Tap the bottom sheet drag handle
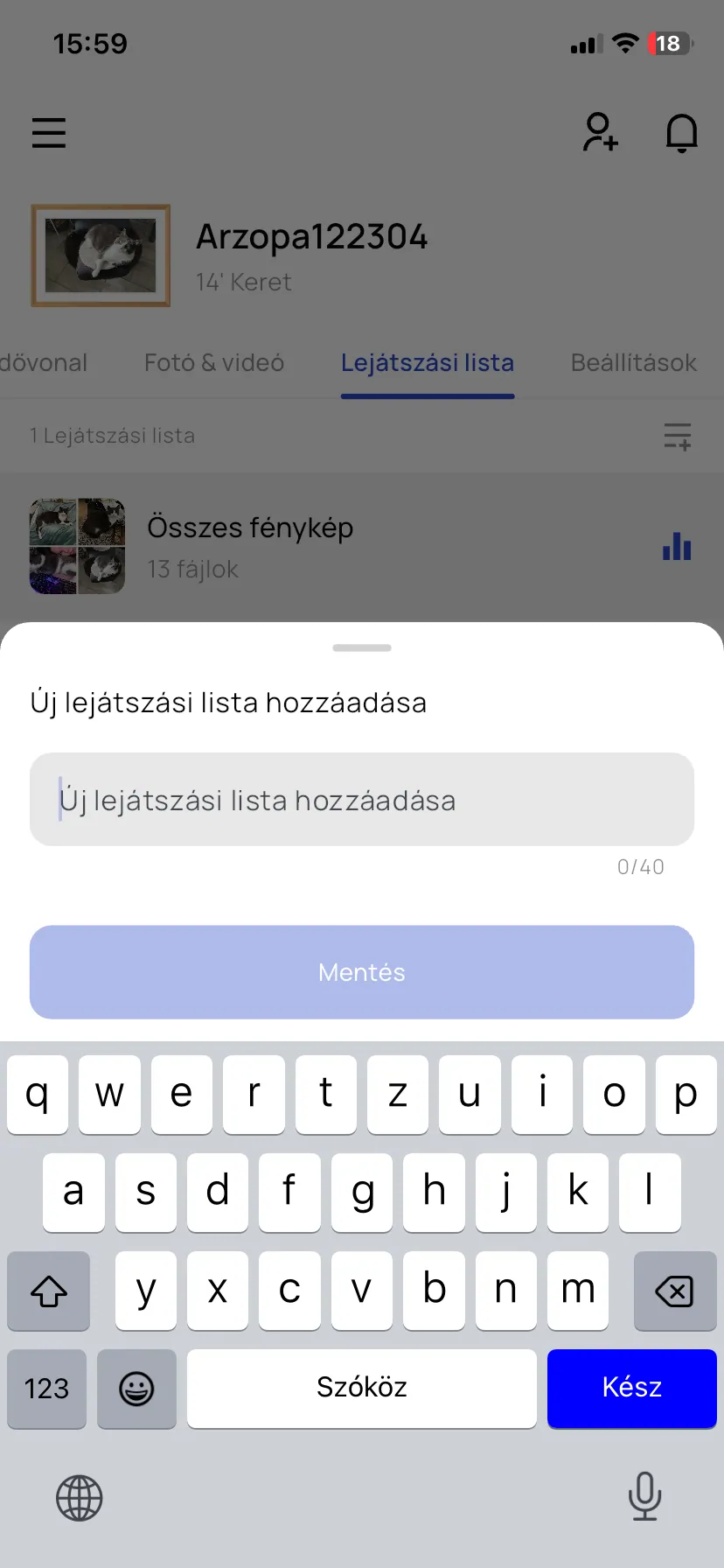 (x=362, y=648)
